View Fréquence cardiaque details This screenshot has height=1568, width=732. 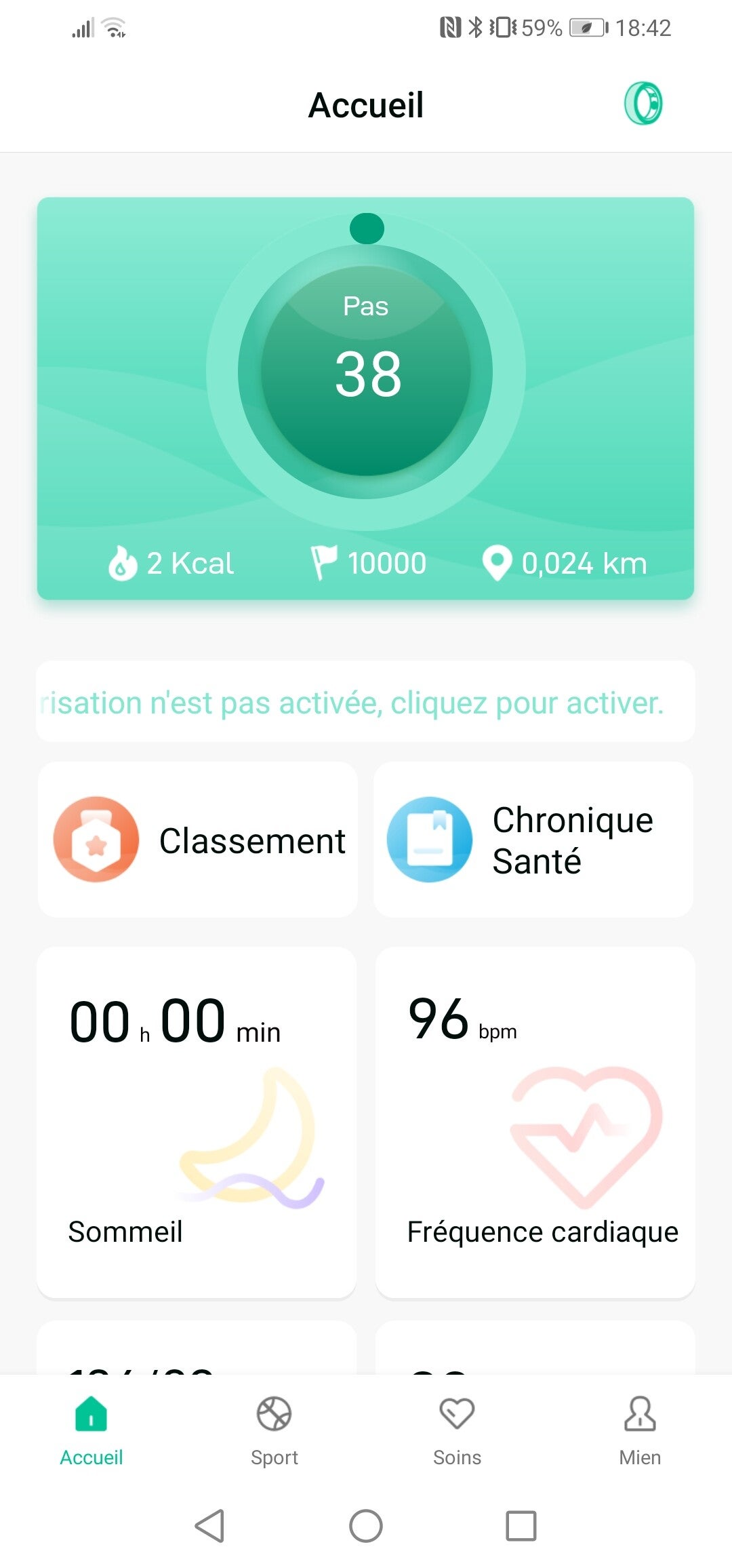535,1122
